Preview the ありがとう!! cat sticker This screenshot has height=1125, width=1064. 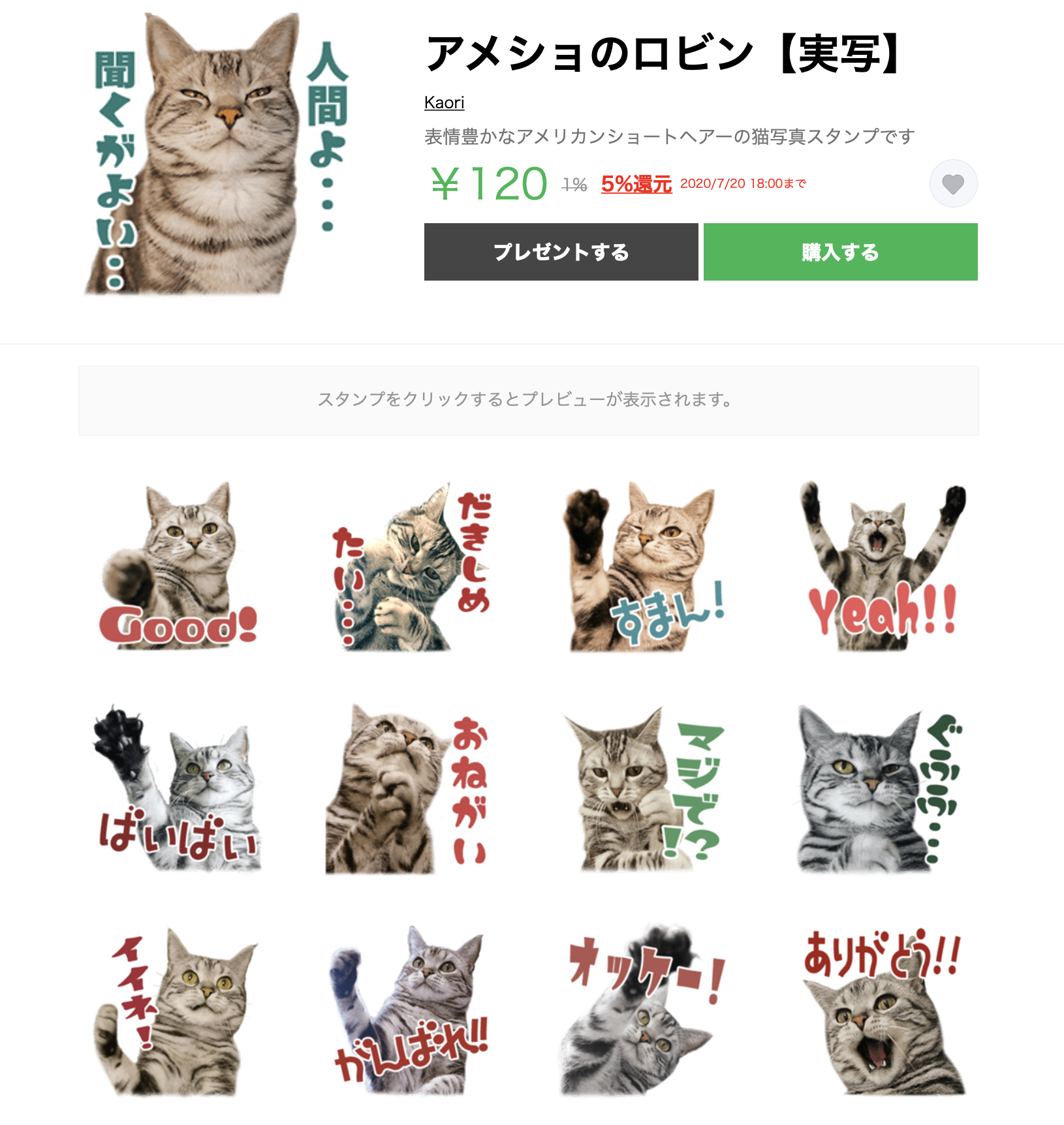click(x=881, y=1010)
